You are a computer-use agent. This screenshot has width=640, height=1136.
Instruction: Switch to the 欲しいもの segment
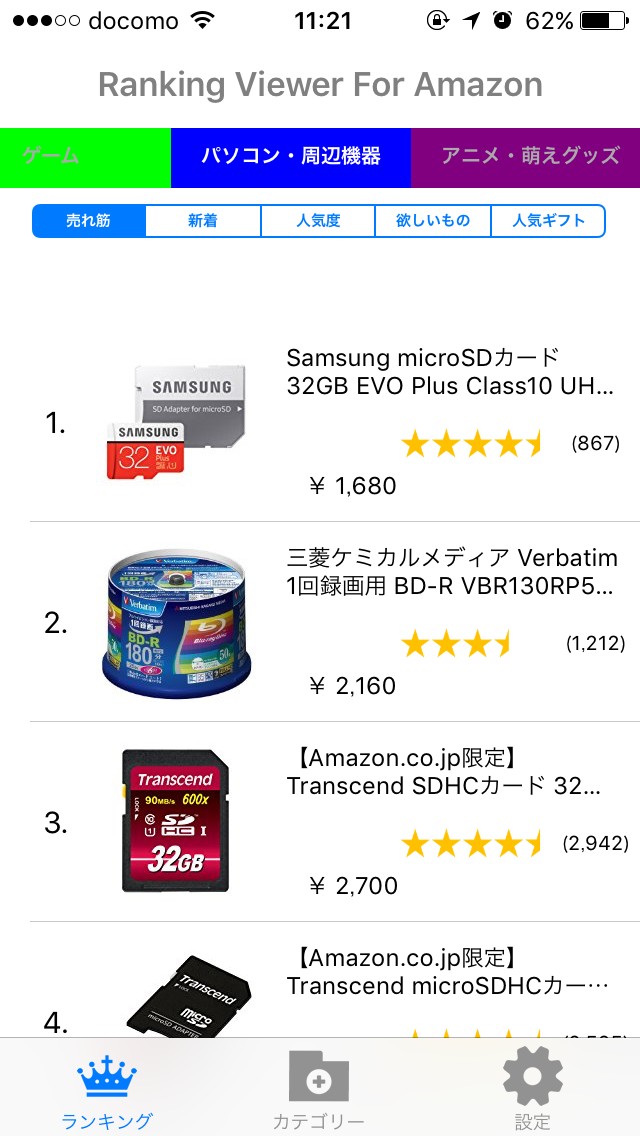click(433, 221)
